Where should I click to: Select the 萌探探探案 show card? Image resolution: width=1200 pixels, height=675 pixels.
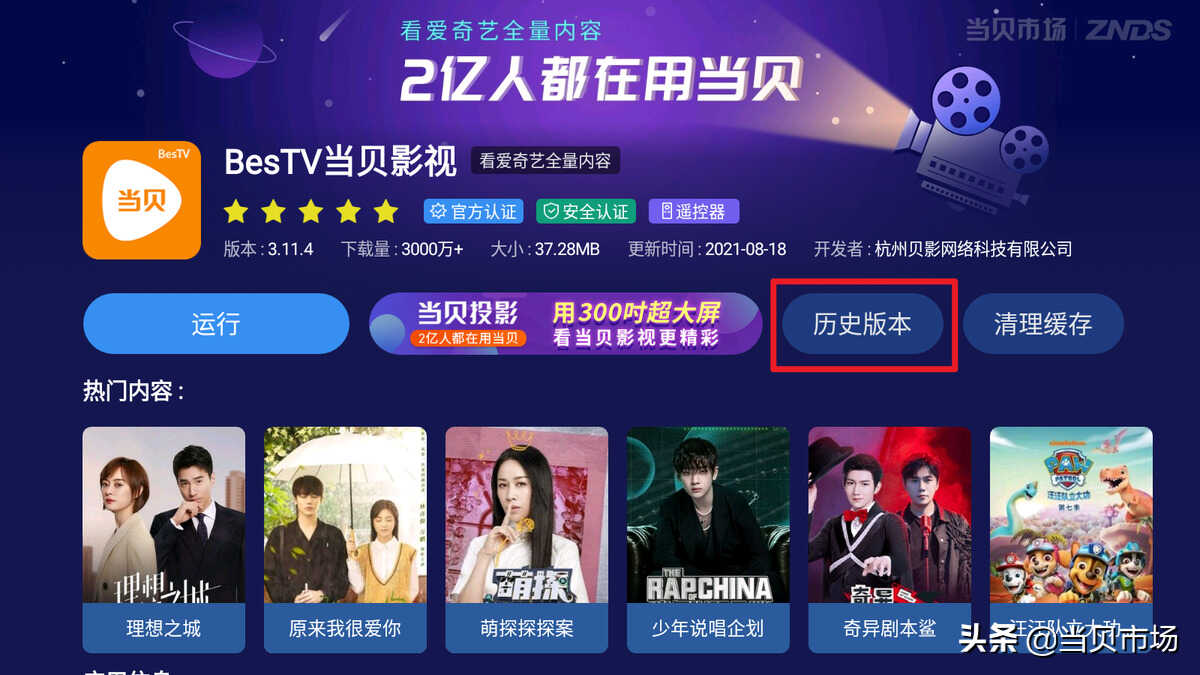click(x=526, y=538)
